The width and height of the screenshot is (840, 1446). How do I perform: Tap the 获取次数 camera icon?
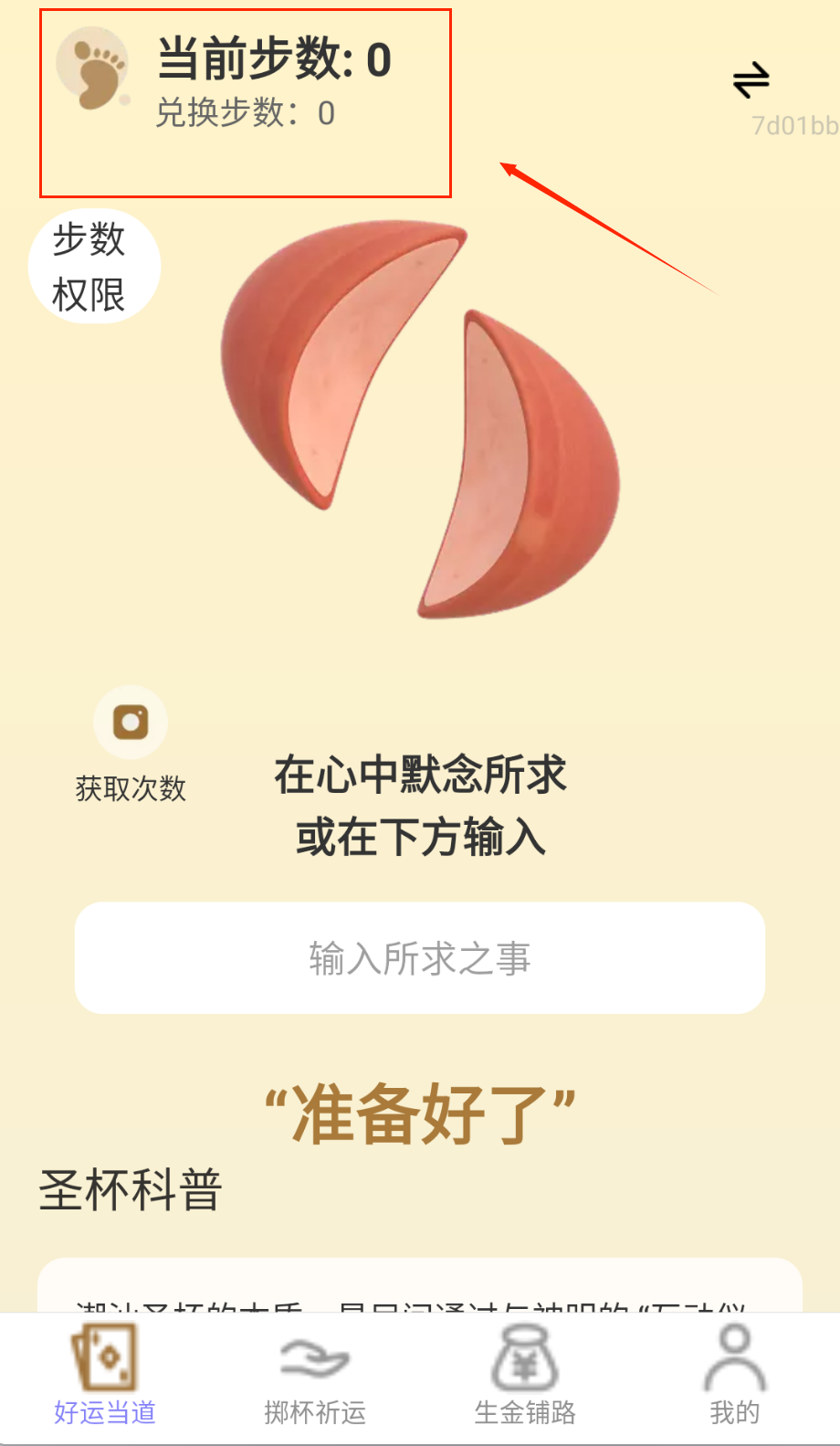tap(131, 723)
